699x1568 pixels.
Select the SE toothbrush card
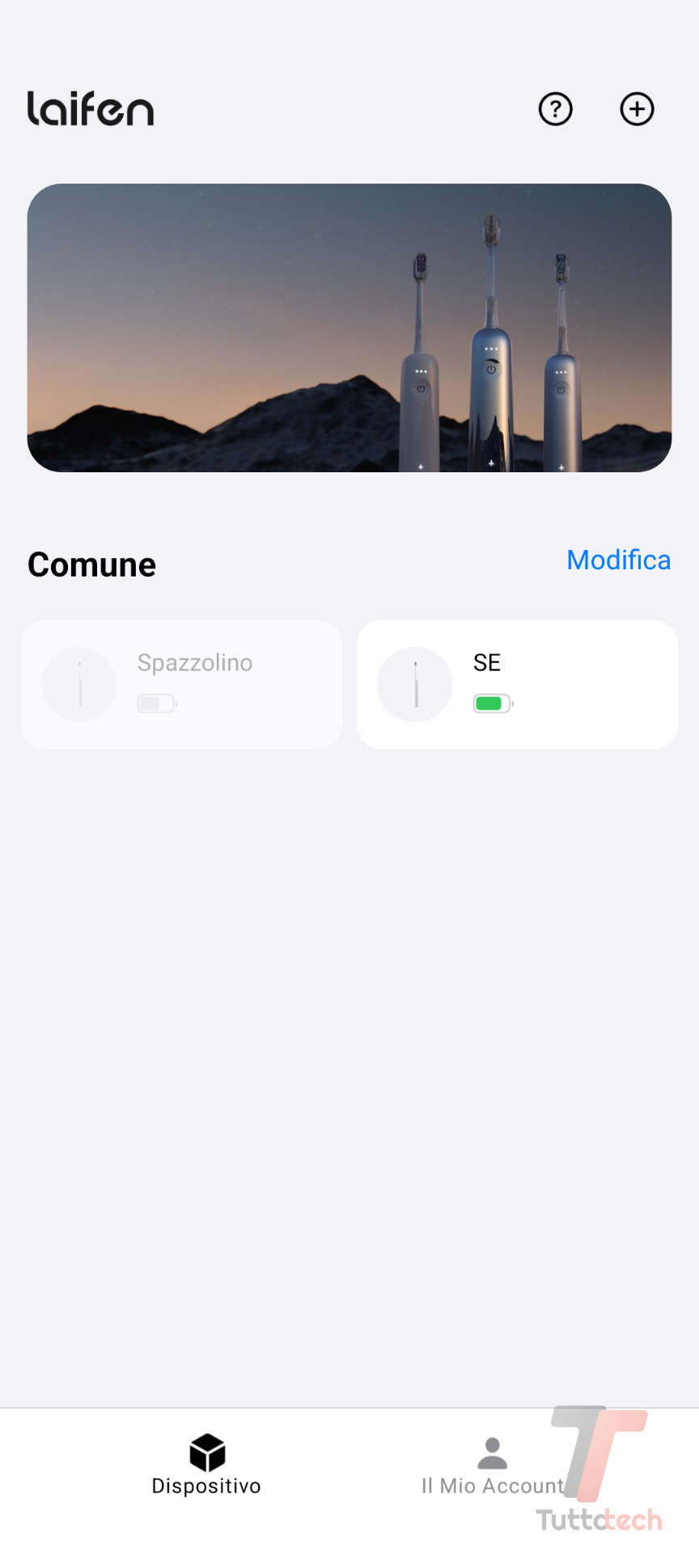coord(517,684)
